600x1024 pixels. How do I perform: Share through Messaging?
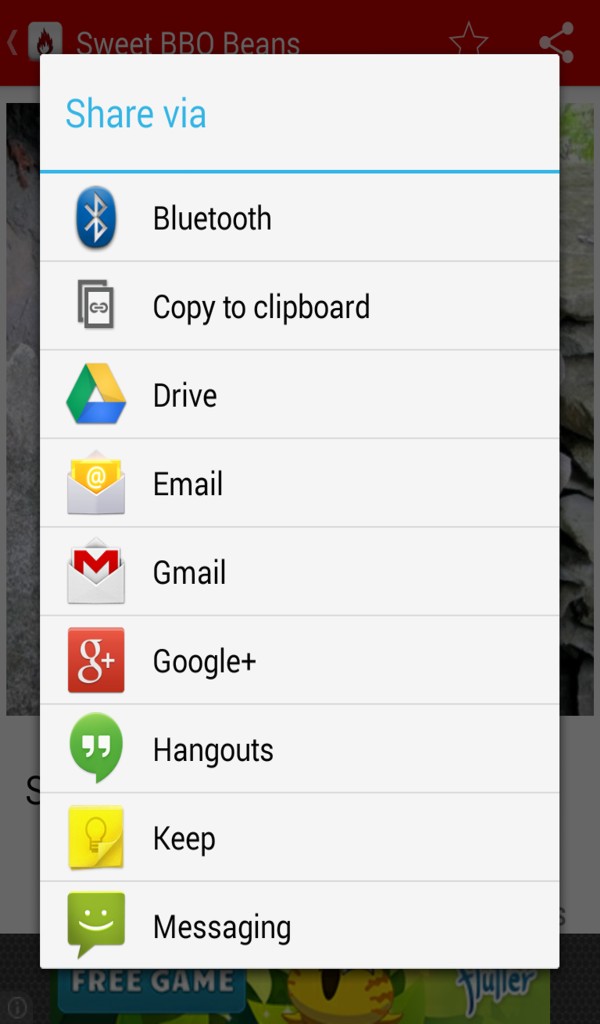point(298,926)
